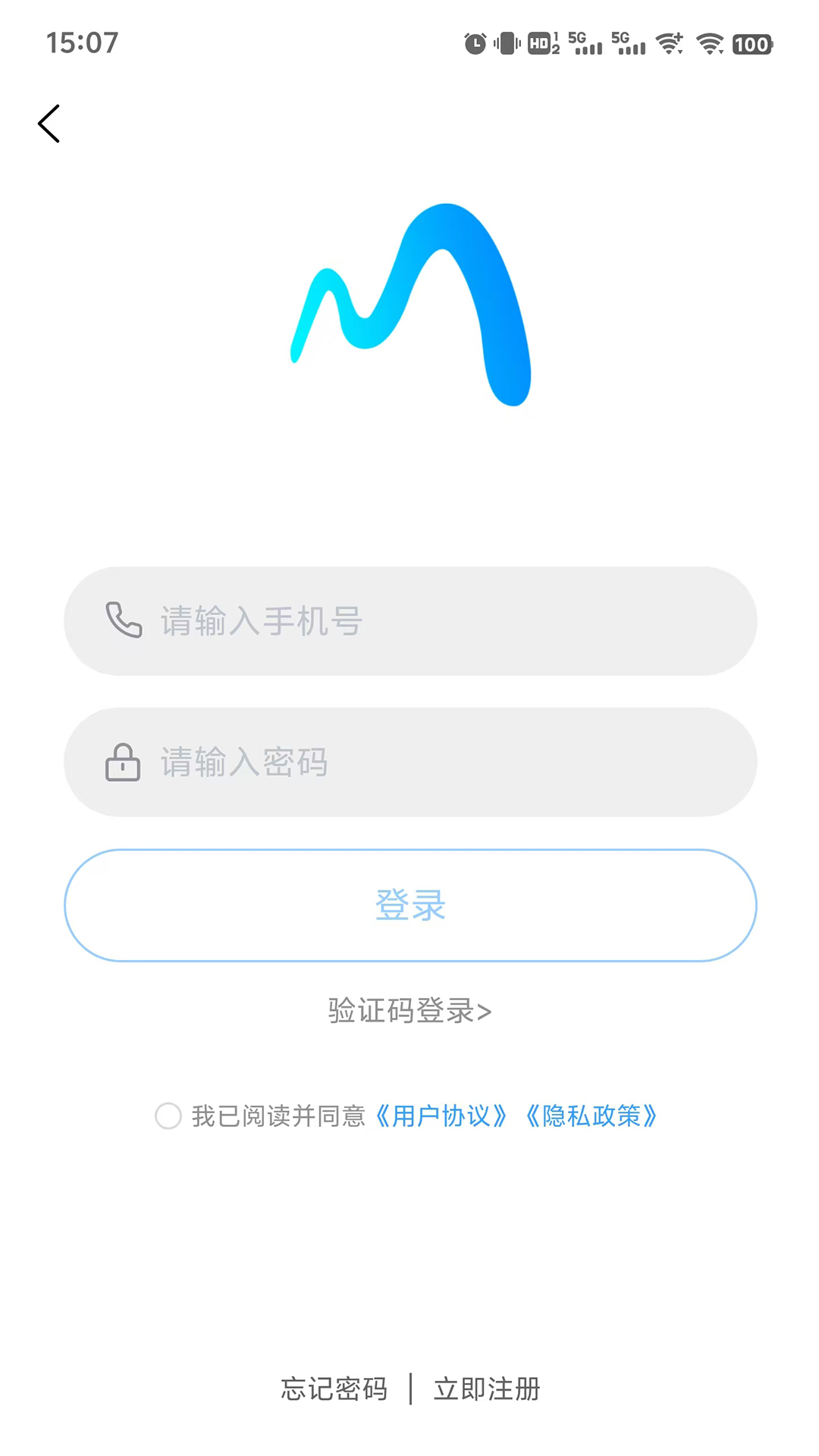Click the blue wave app logo
Image resolution: width=819 pixels, height=1456 pixels.
(x=409, y=303)
